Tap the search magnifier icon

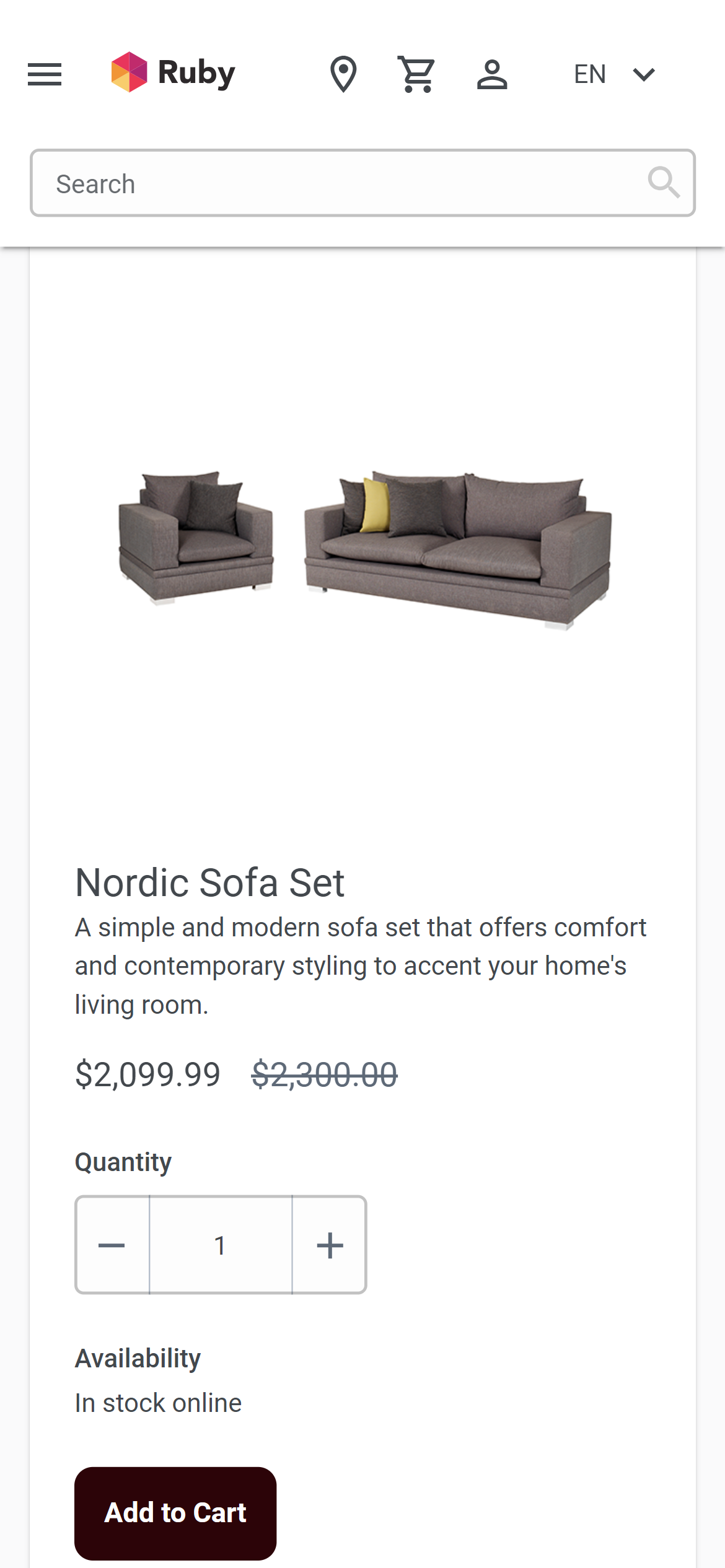click(x=664, y=183)
